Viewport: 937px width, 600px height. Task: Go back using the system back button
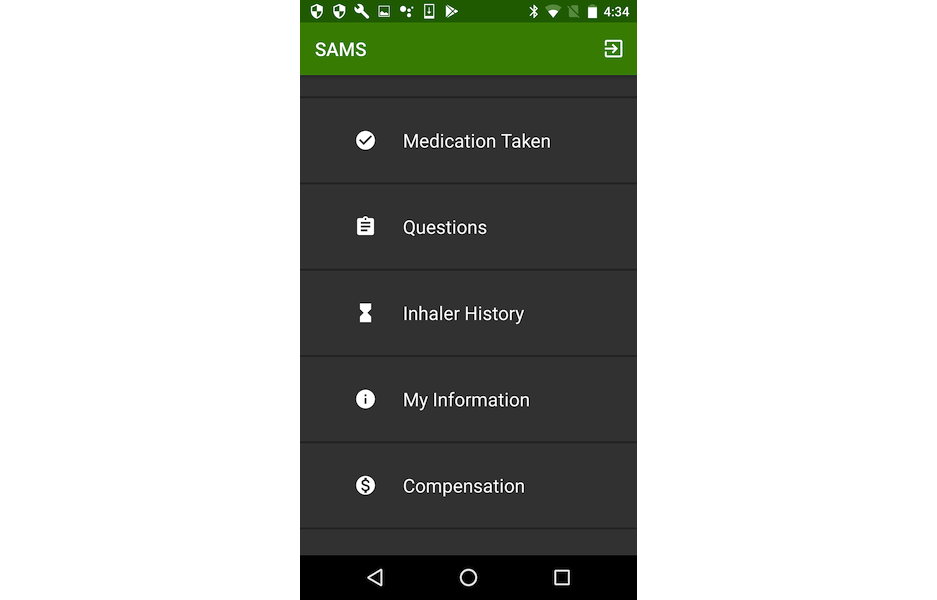click(x=375, y=577)
